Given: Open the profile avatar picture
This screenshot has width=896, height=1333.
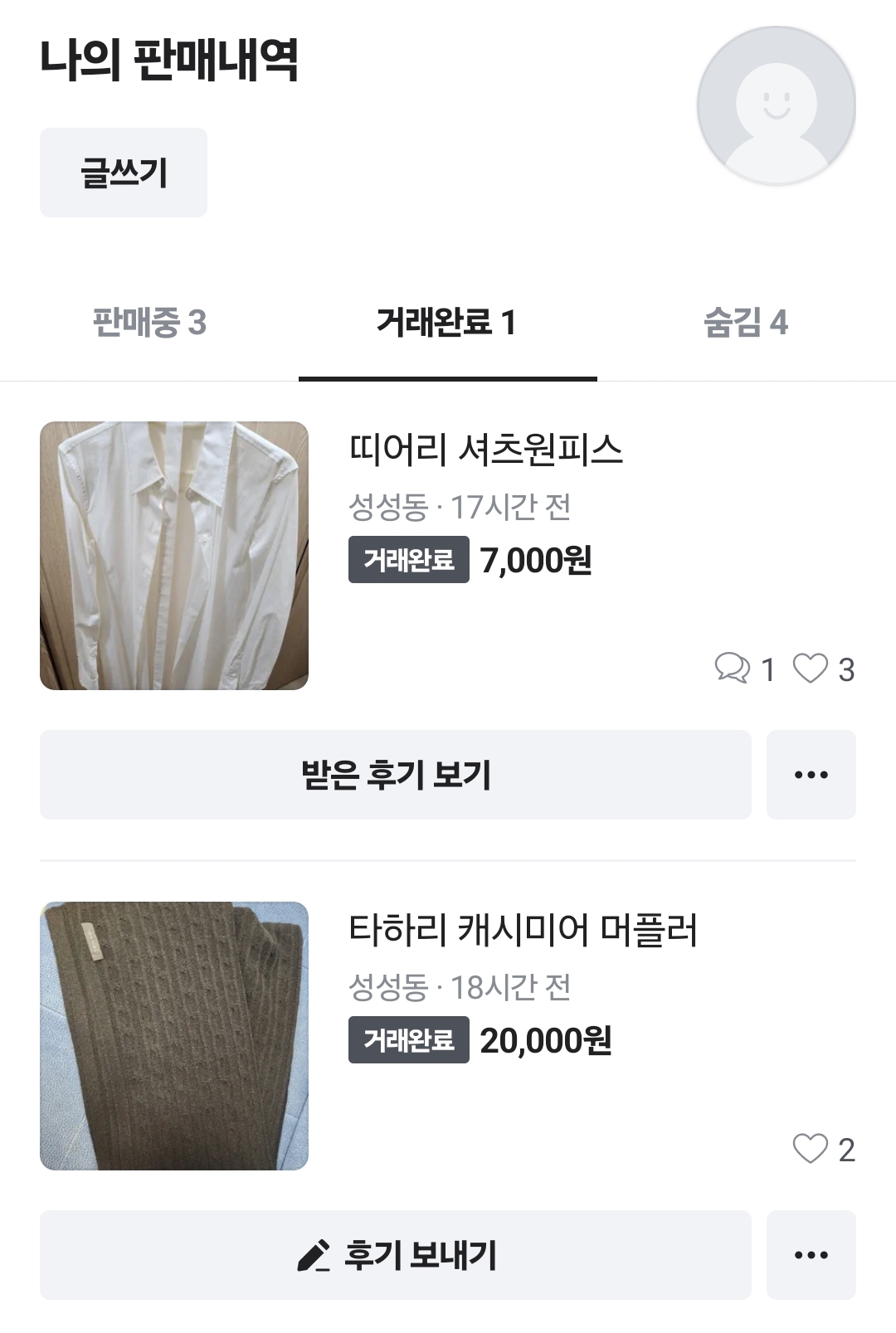Looking at the screenshot, I should pyautogui.click(x=777, y=105).
